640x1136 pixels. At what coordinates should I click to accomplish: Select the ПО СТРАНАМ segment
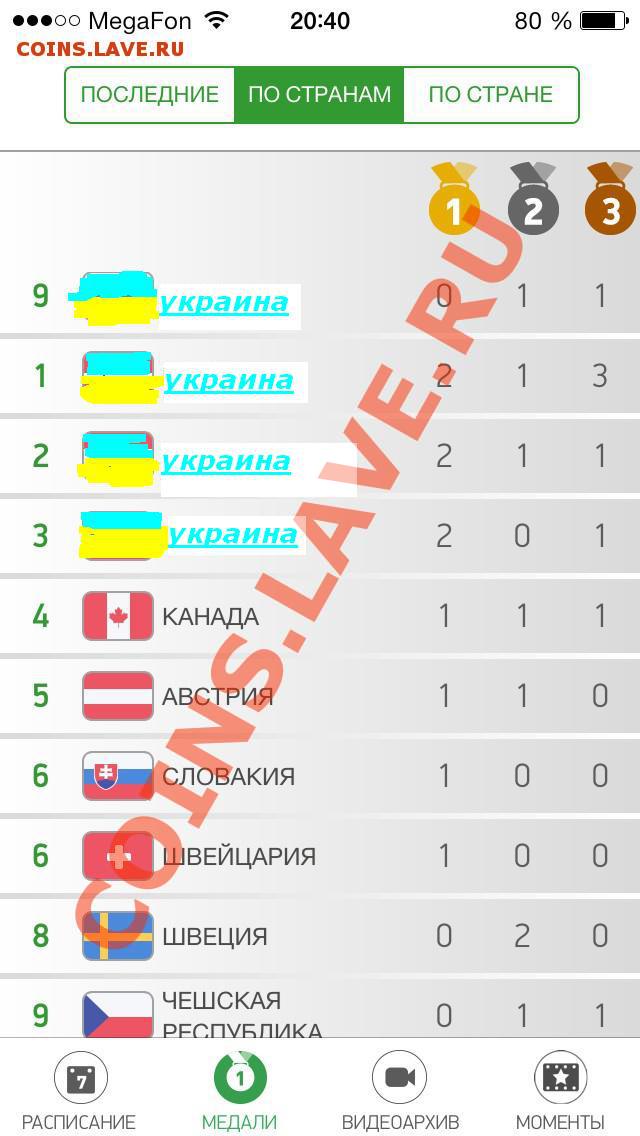(x=319, y=95)
